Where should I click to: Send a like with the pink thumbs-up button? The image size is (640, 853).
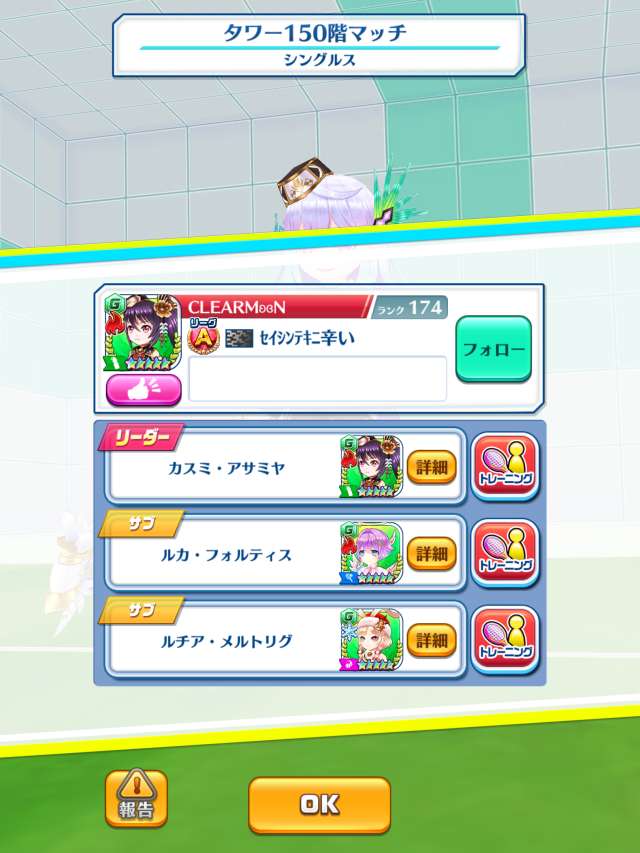coord(144,389)
